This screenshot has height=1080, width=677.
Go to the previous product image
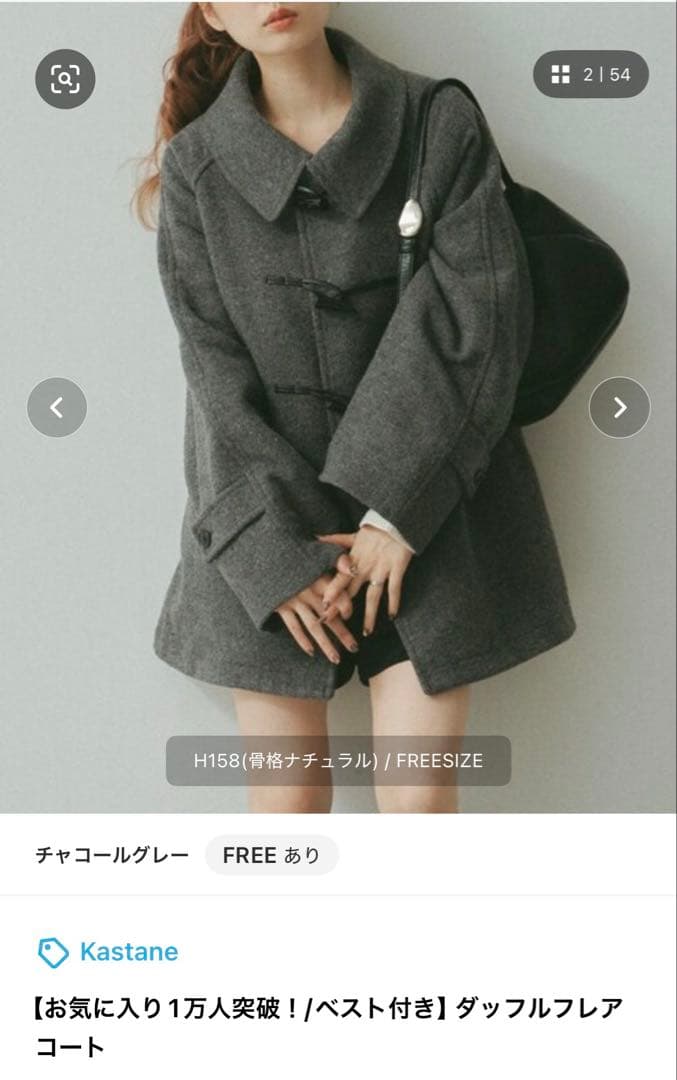[x=57, y=407]
